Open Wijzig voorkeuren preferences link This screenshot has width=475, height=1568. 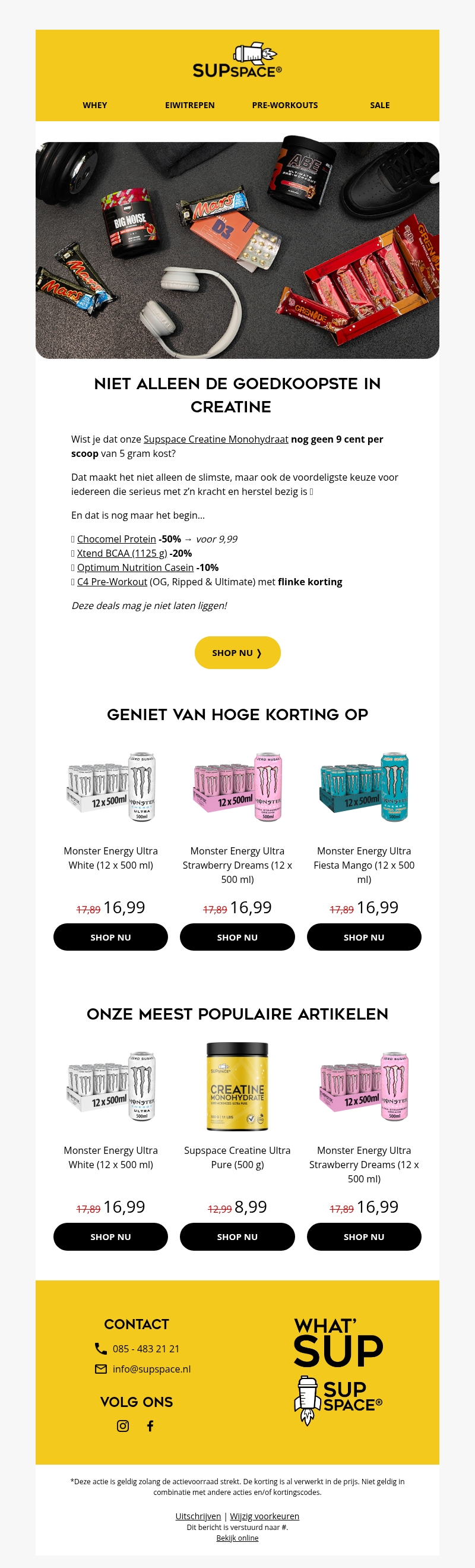[265, 1516]
